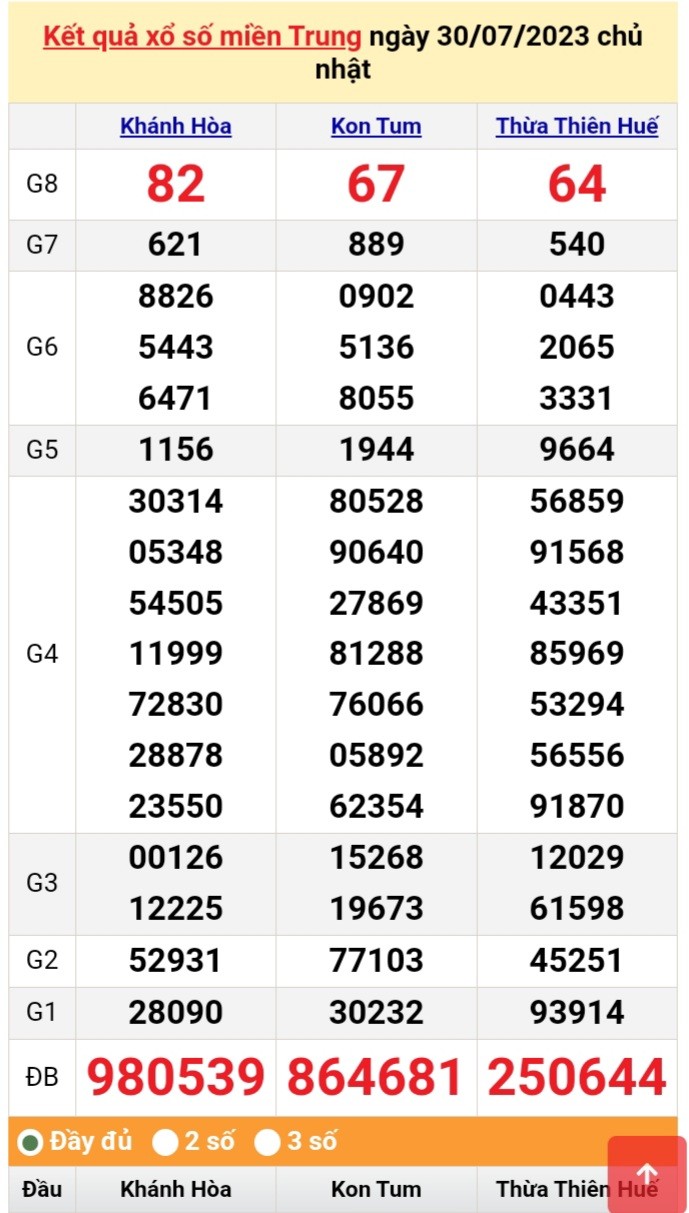This screenshot has height=1213, width=689.
Task: Select the Đầy đủ display option
Action: (31, 1142)
